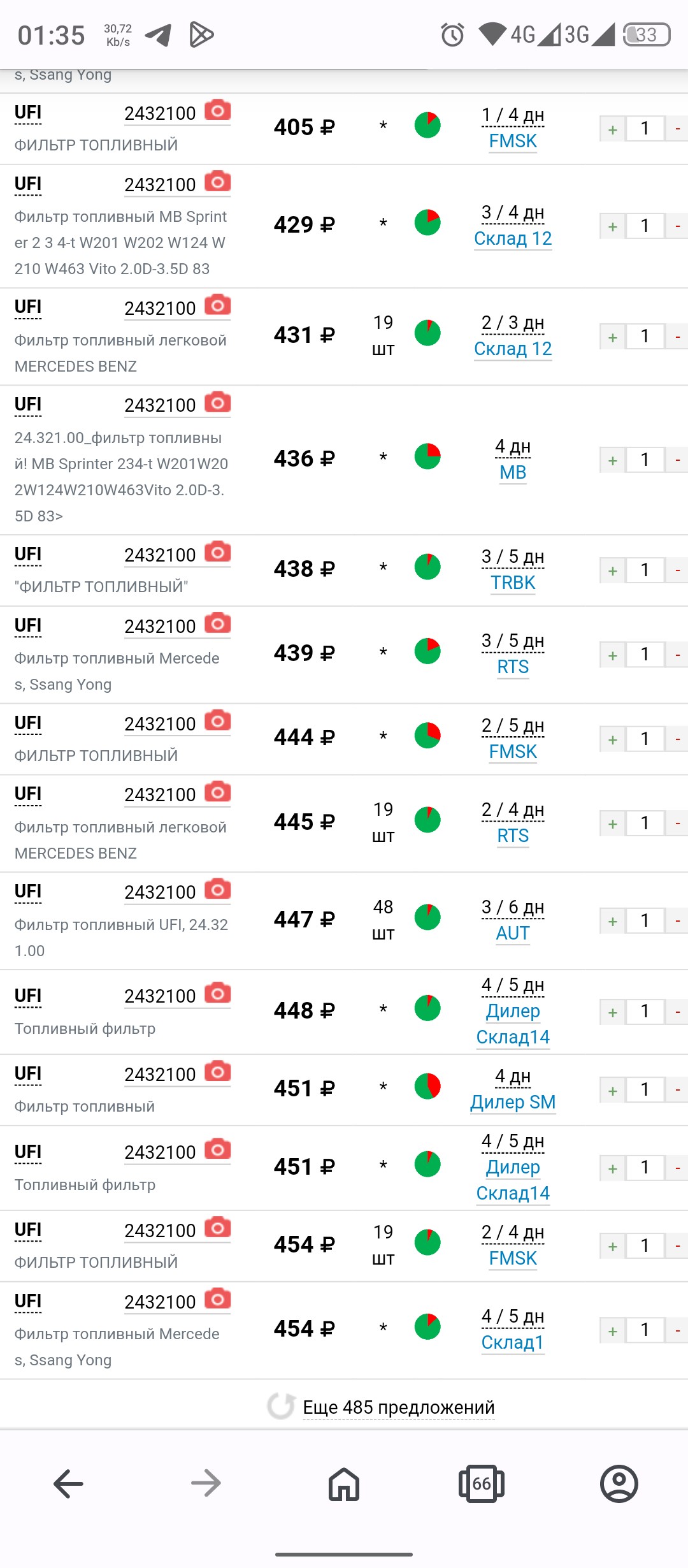Tap UFI brand in the 448 ₽ row
688x1568 pixels.
(28, 996)
